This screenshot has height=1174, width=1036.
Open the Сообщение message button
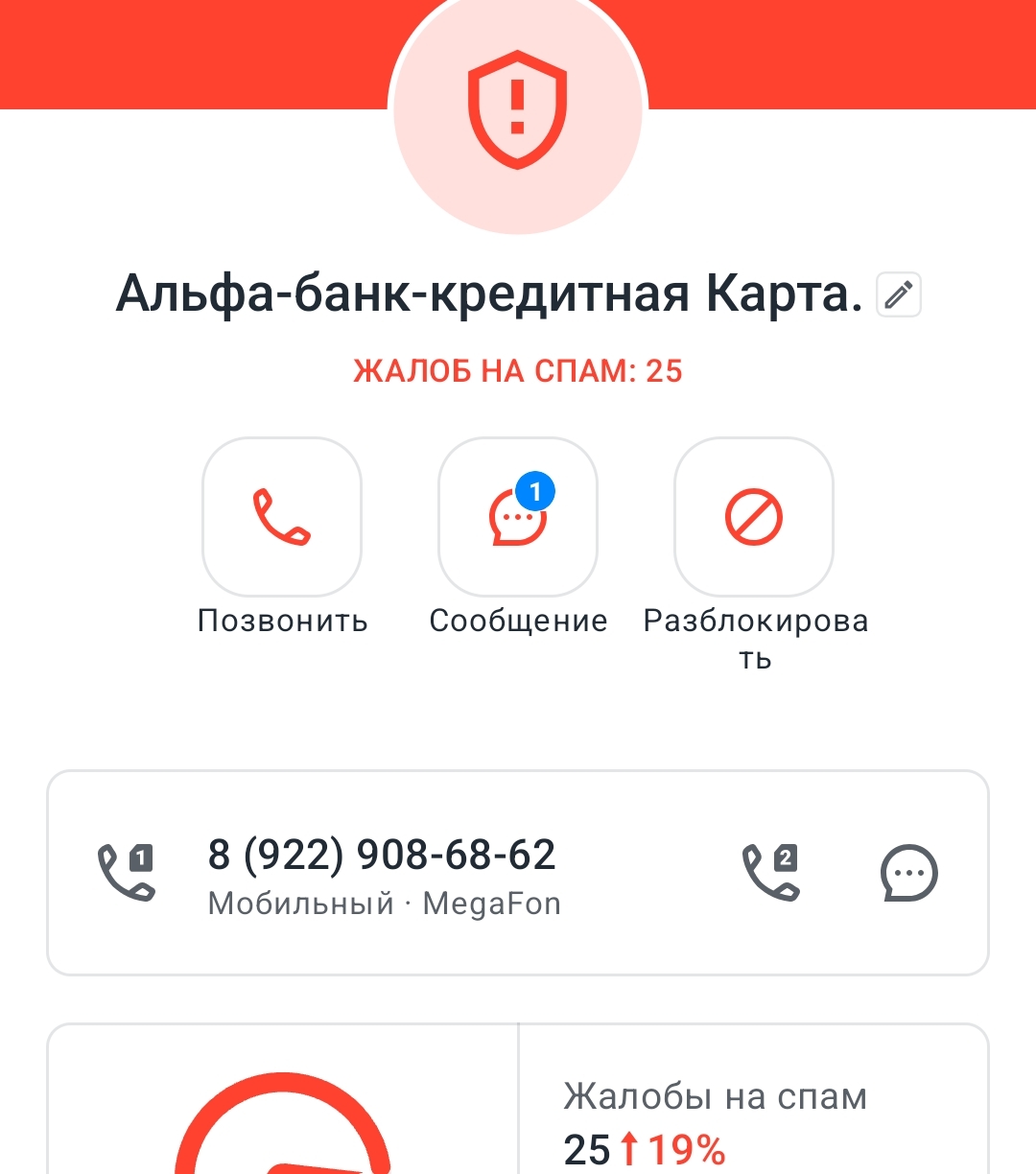tap(518, 518)
